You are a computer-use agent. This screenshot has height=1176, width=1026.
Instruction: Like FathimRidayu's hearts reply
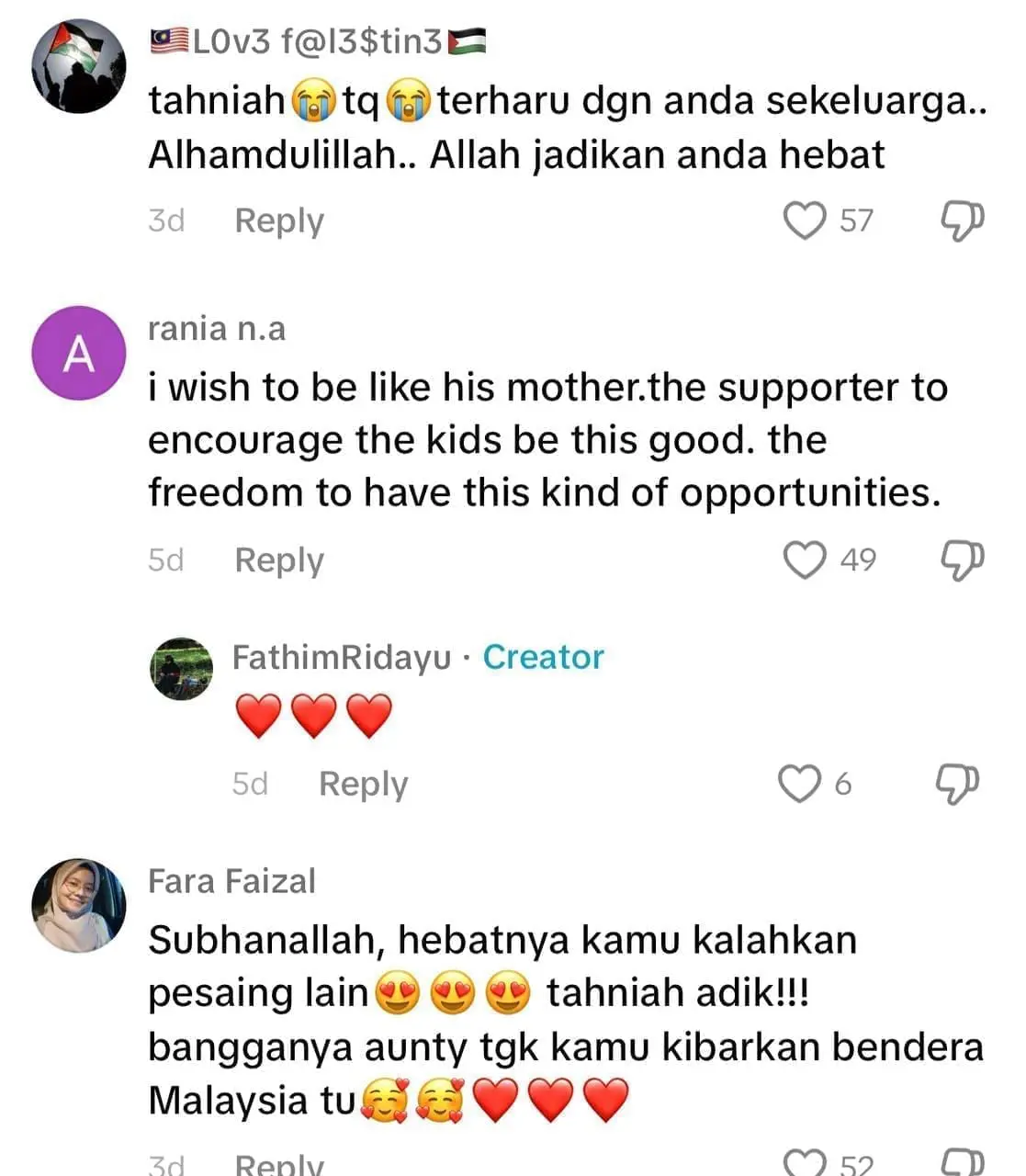[x=799, y=784]
